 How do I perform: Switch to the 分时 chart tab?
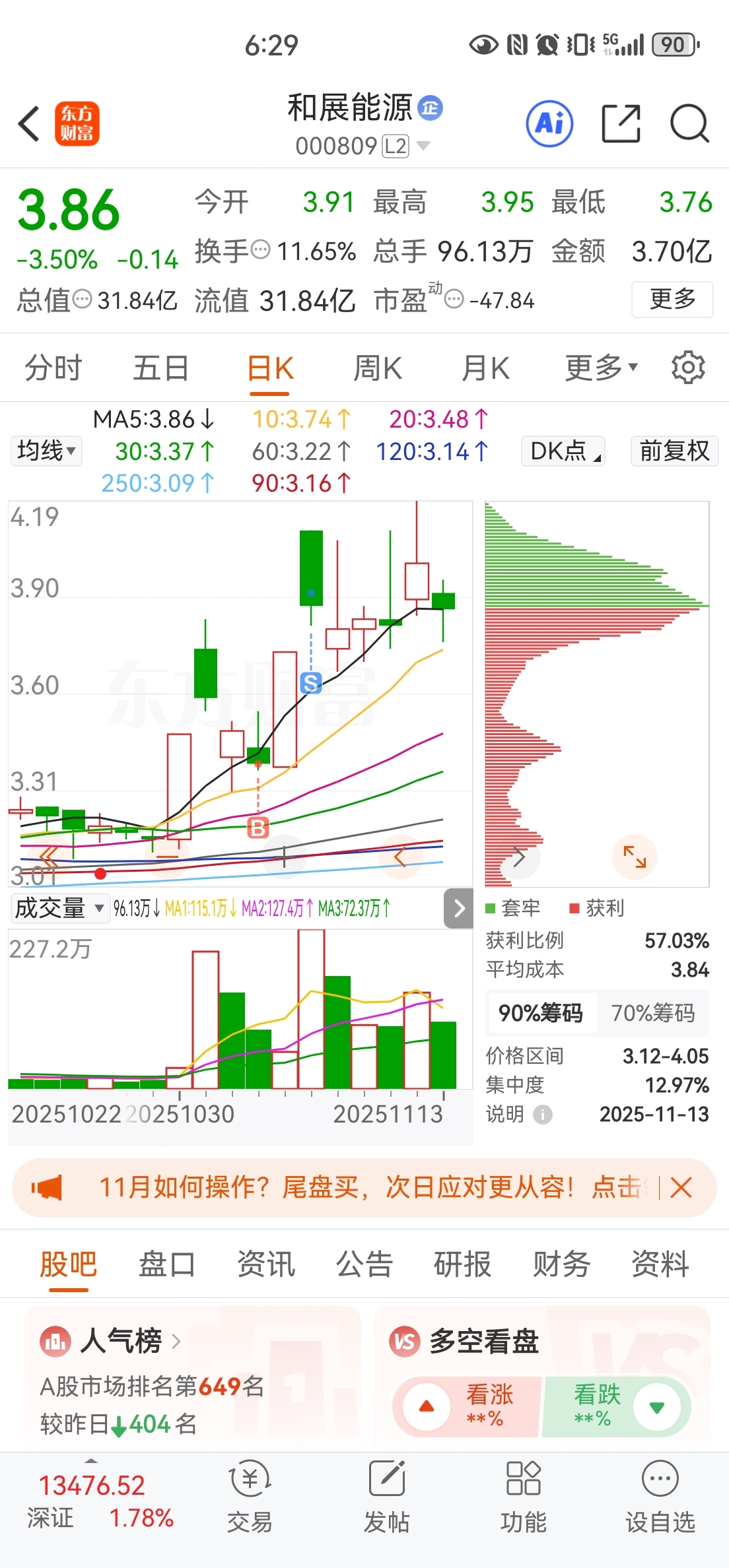coord(53,368)
